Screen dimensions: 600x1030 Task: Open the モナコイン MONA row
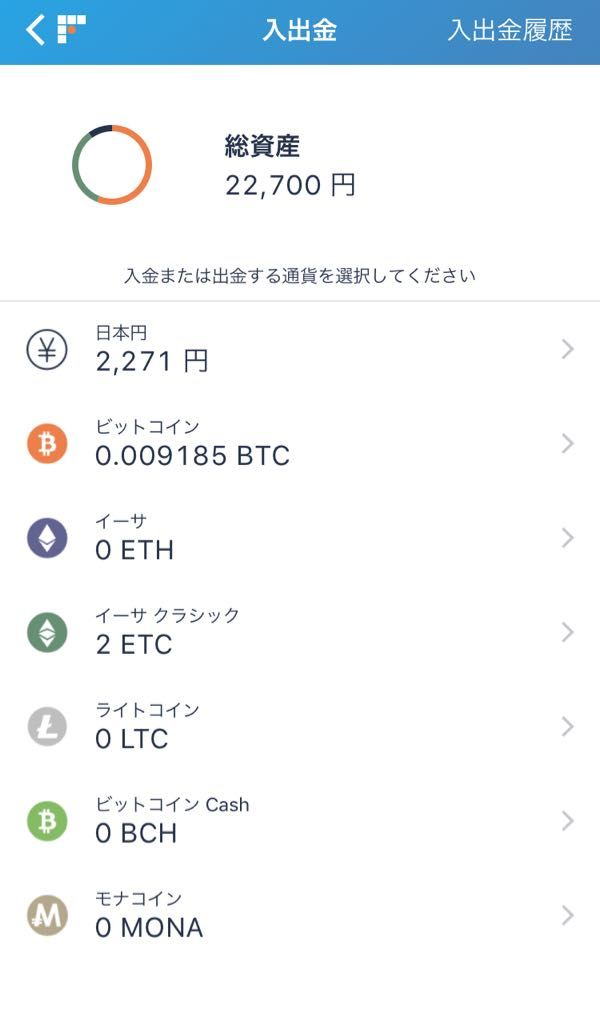(x=300, y=915)
